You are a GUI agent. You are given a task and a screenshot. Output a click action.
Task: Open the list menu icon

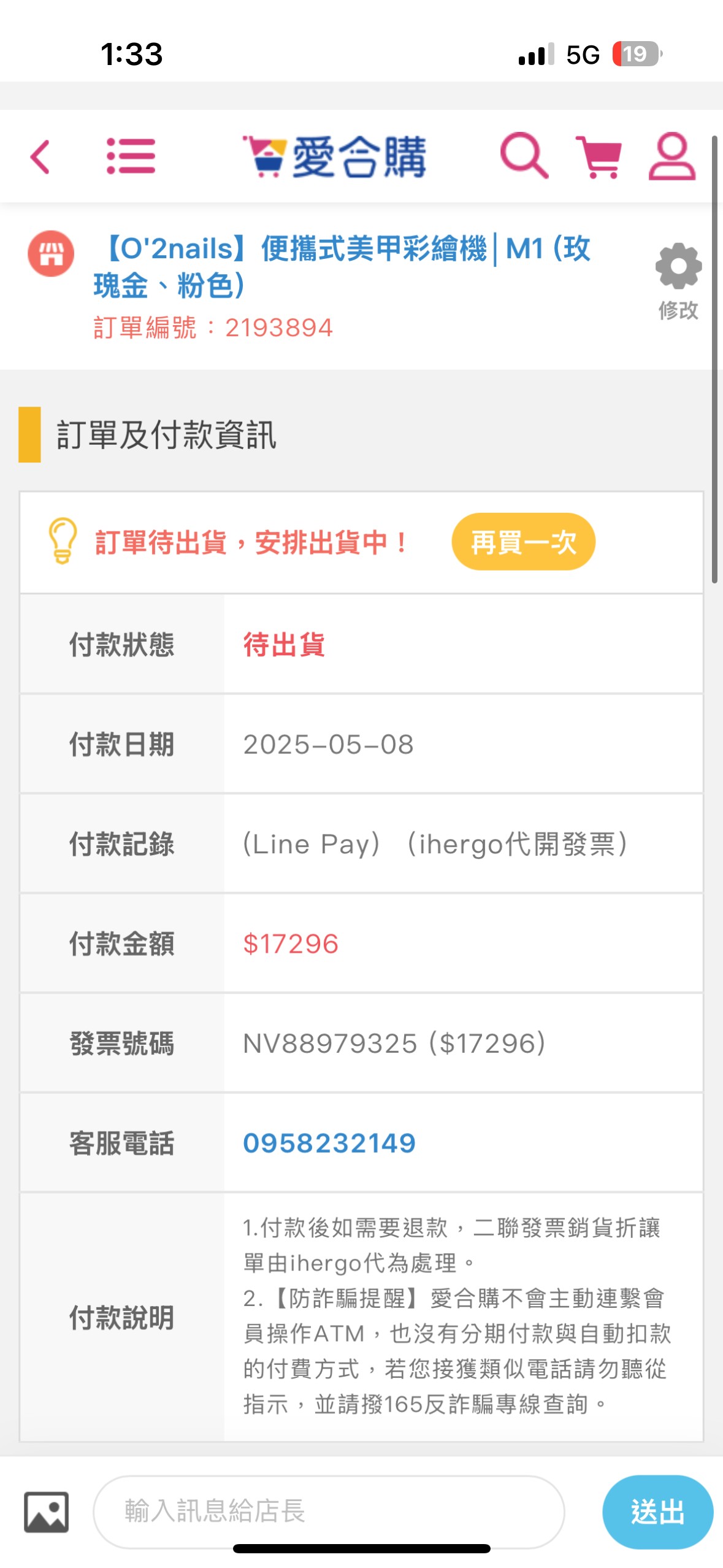(x=131, y=156)
